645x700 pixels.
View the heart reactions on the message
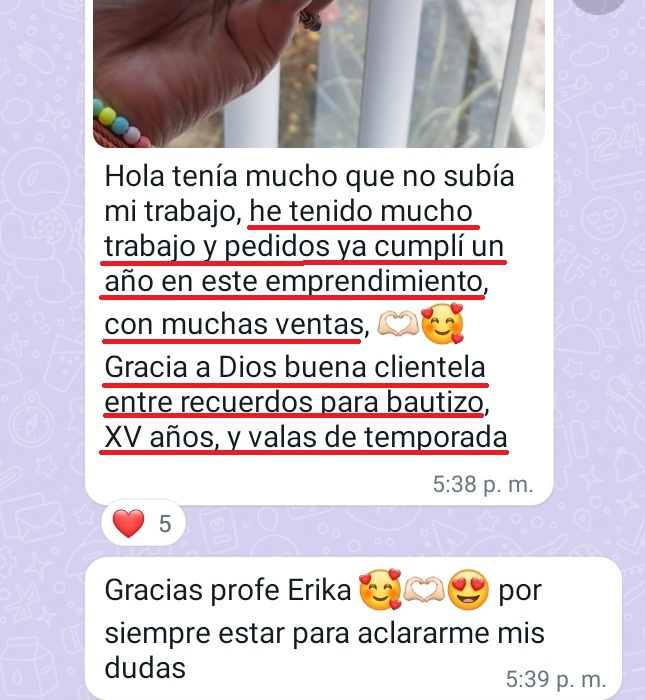(144, 523)
